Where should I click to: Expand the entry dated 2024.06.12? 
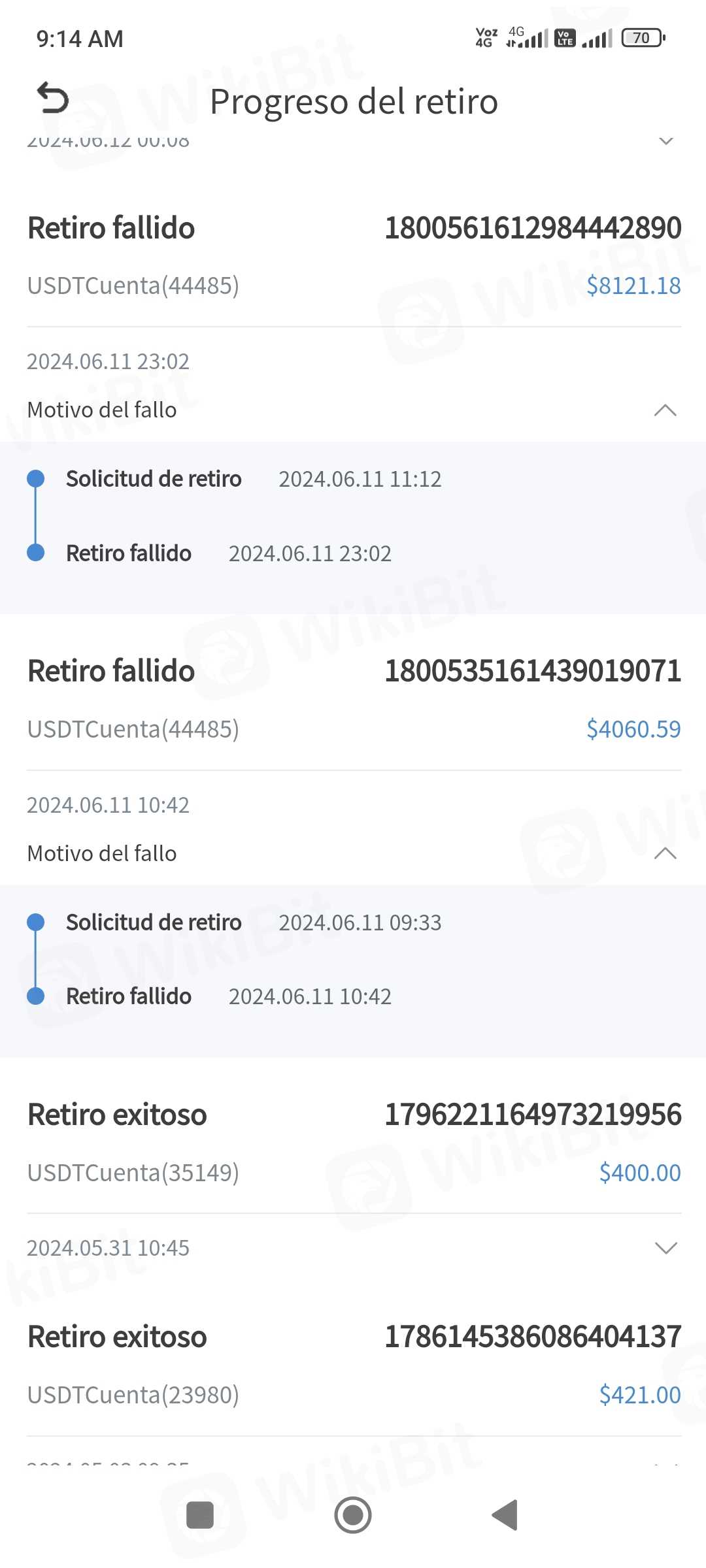pyautogui.click(x=665, y=141)
